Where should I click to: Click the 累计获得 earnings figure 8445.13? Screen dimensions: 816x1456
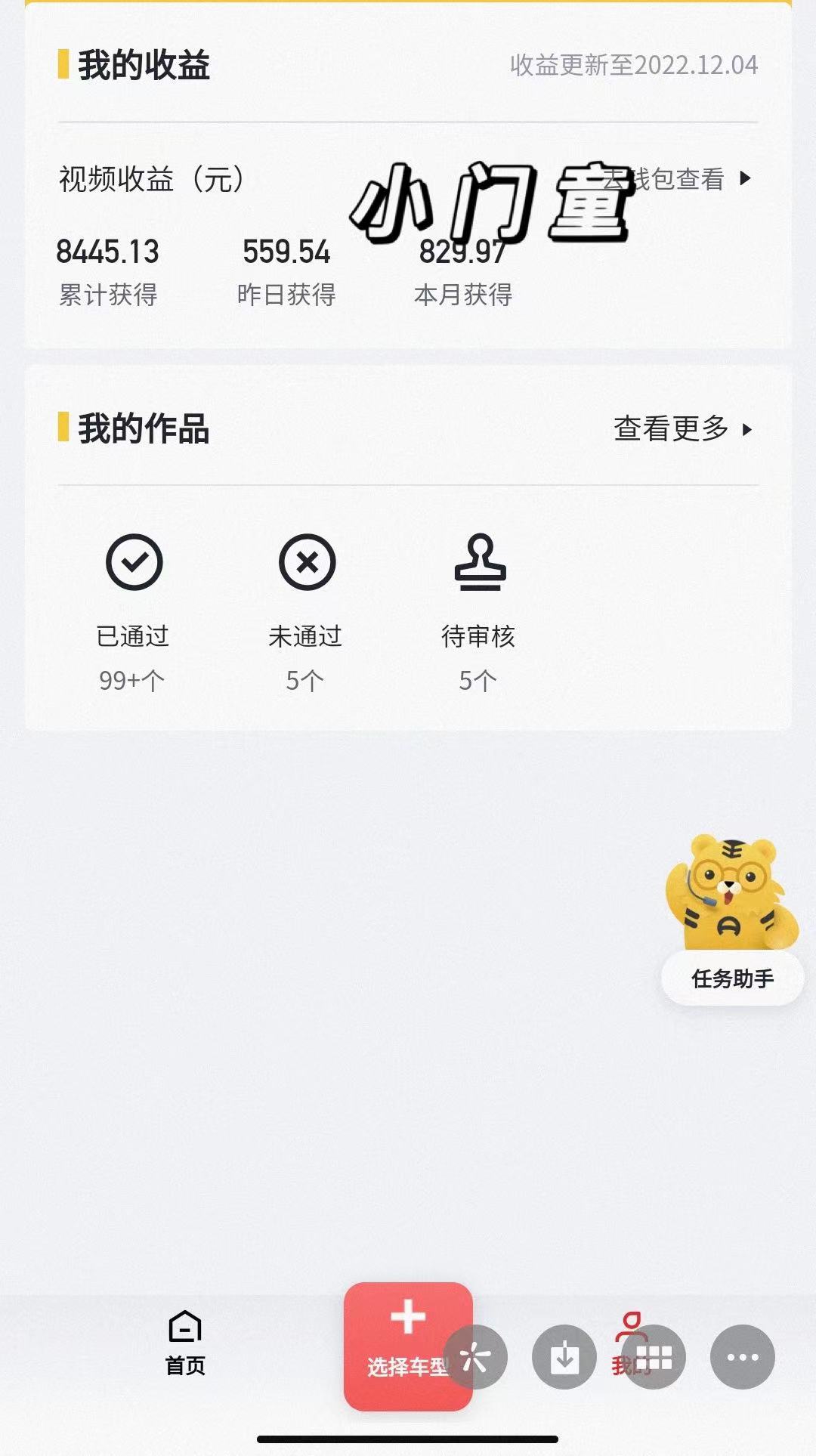click(x=108, y=252)
